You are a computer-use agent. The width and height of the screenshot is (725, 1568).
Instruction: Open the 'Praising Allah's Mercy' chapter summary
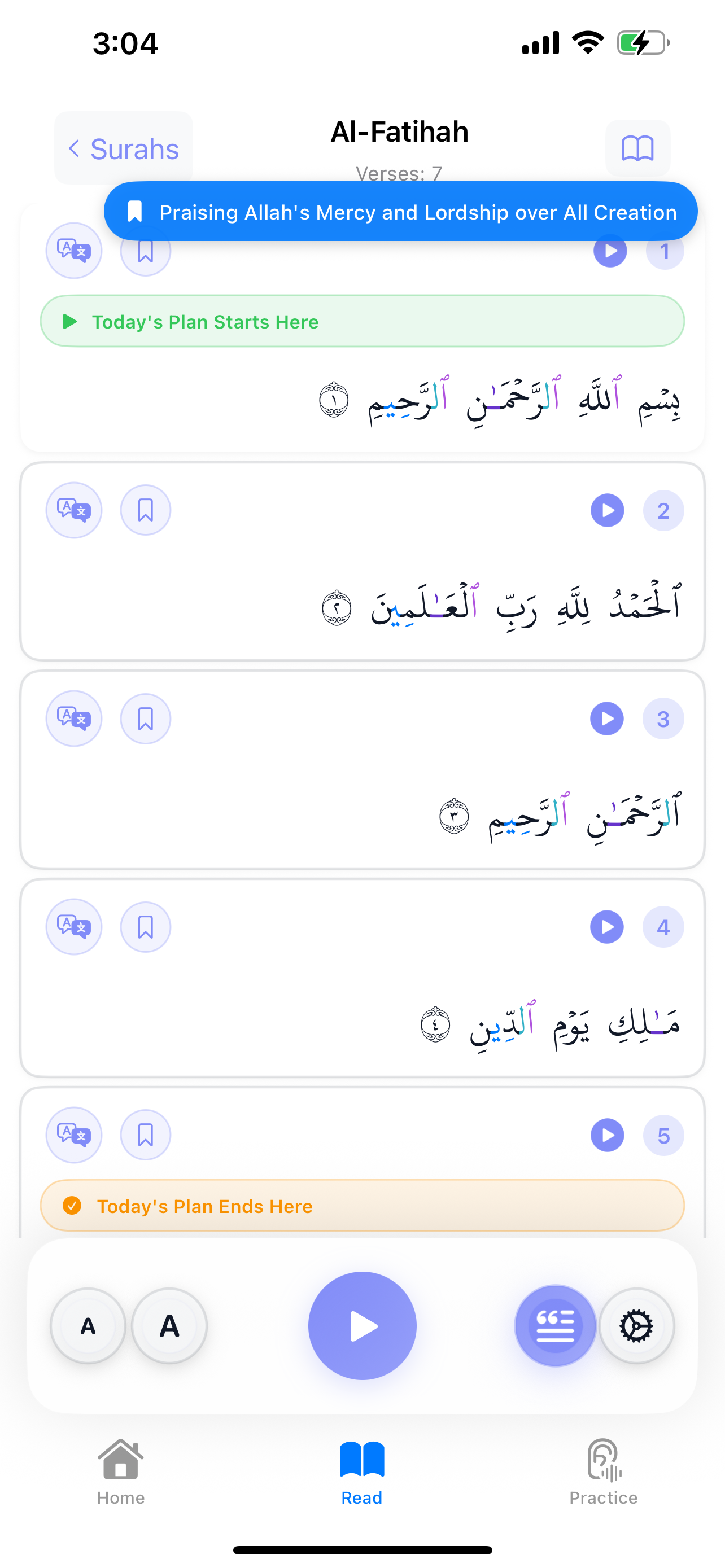[x=402, y=211]
